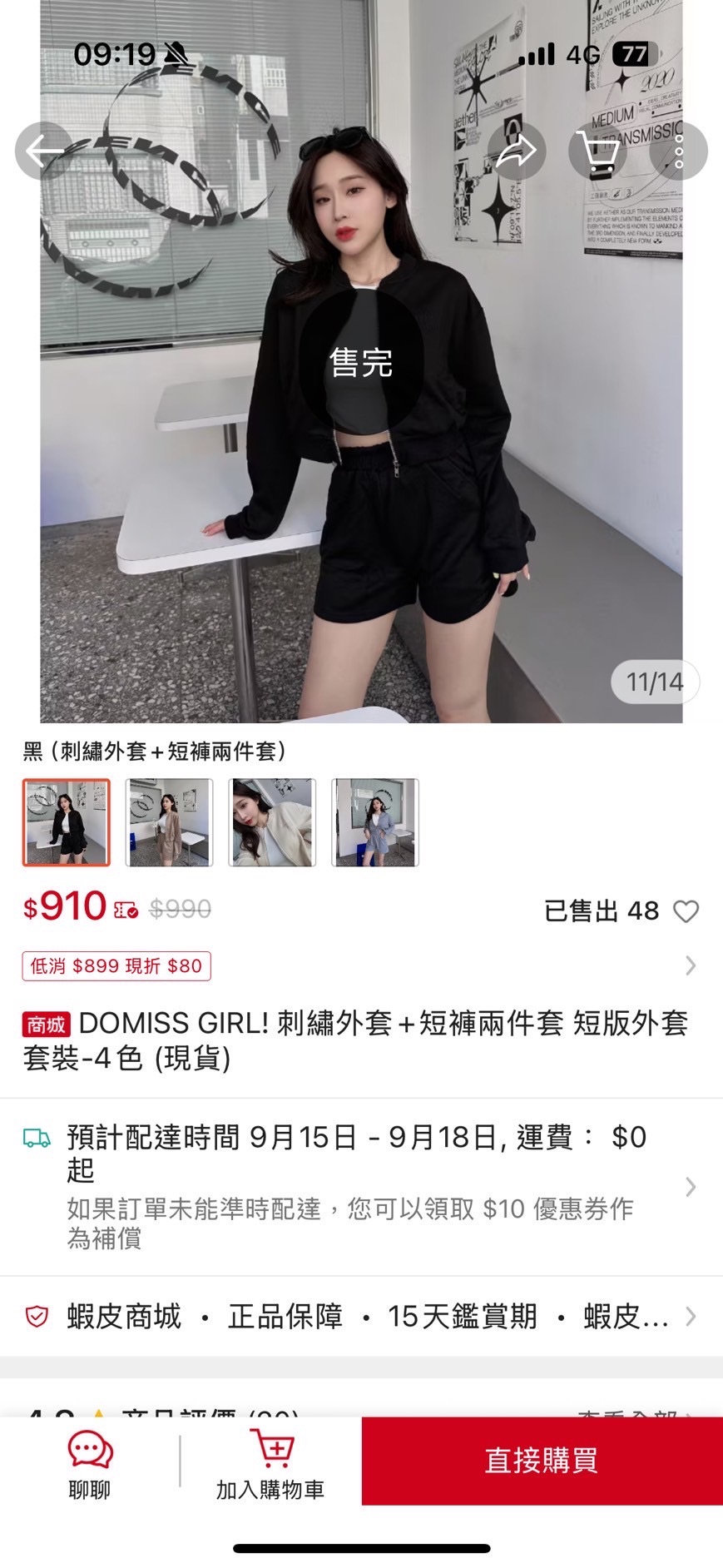Open the 低消 $899 現折 $80 voucher row

tap(358, 965)
